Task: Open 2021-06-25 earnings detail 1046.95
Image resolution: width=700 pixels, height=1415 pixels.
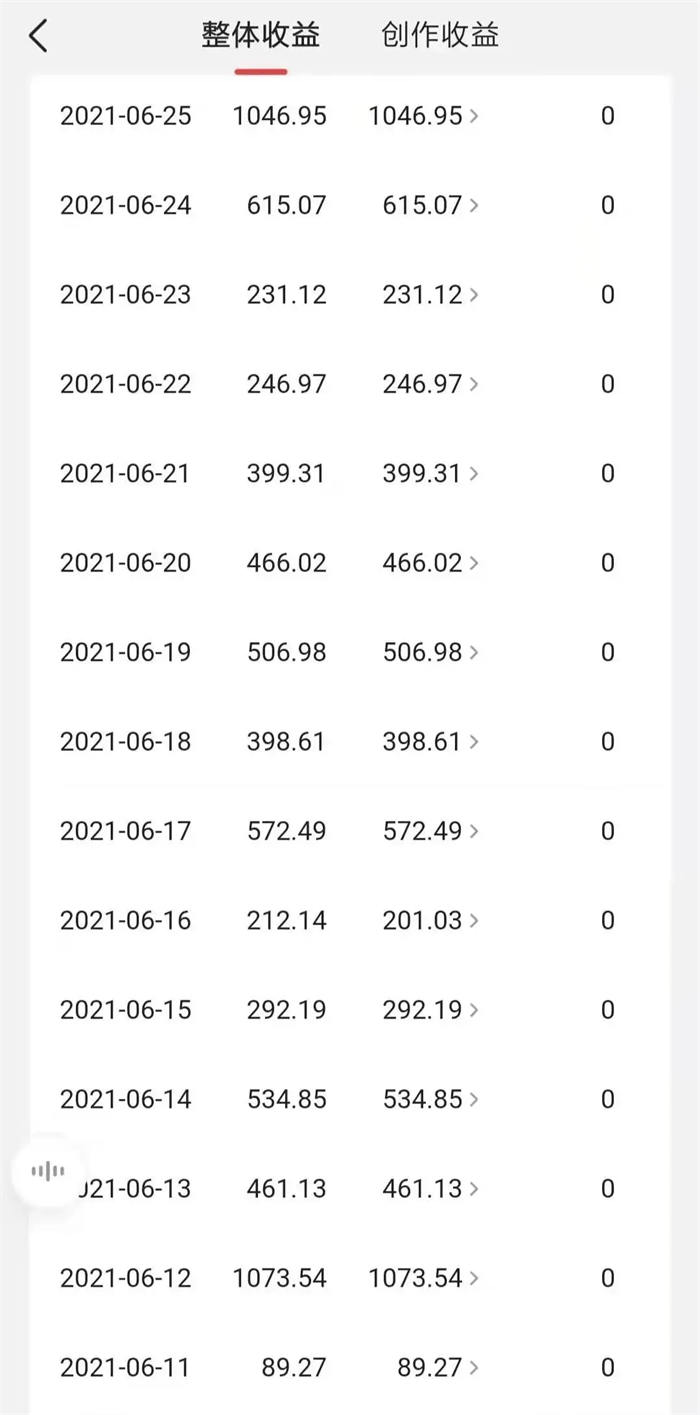Action: (x=424, y=116)
